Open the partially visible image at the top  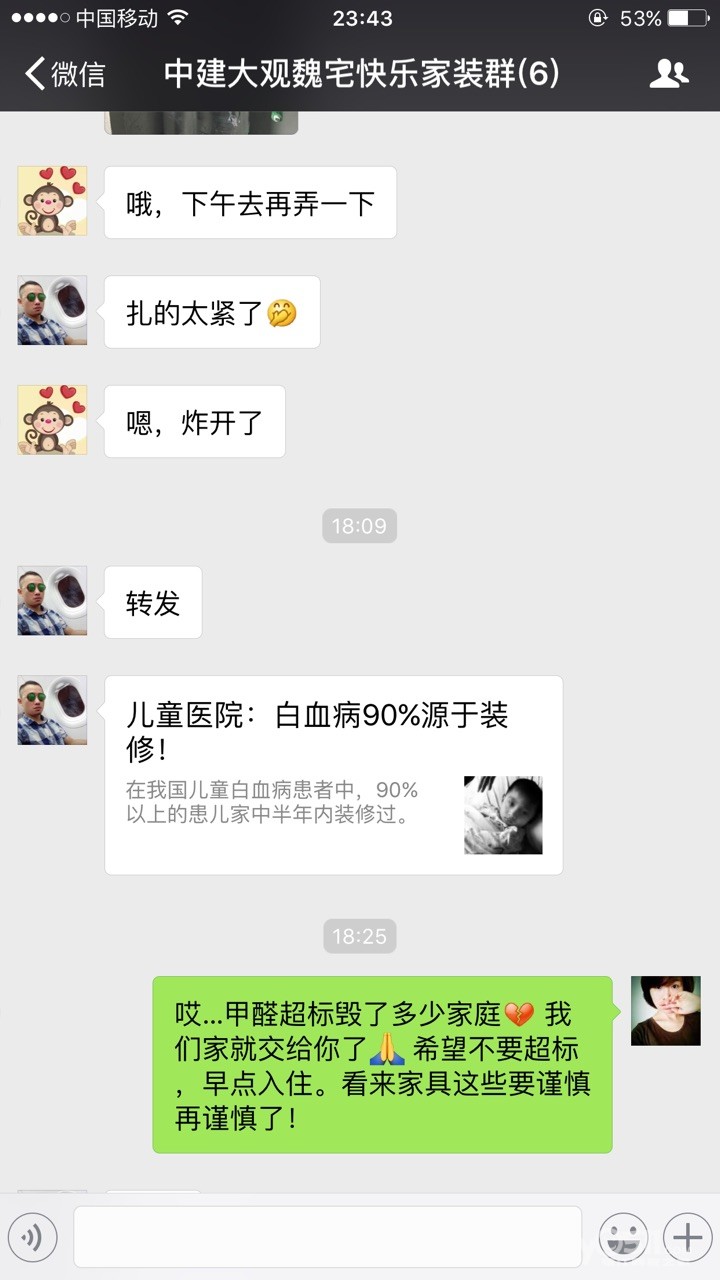pos(201,122)
